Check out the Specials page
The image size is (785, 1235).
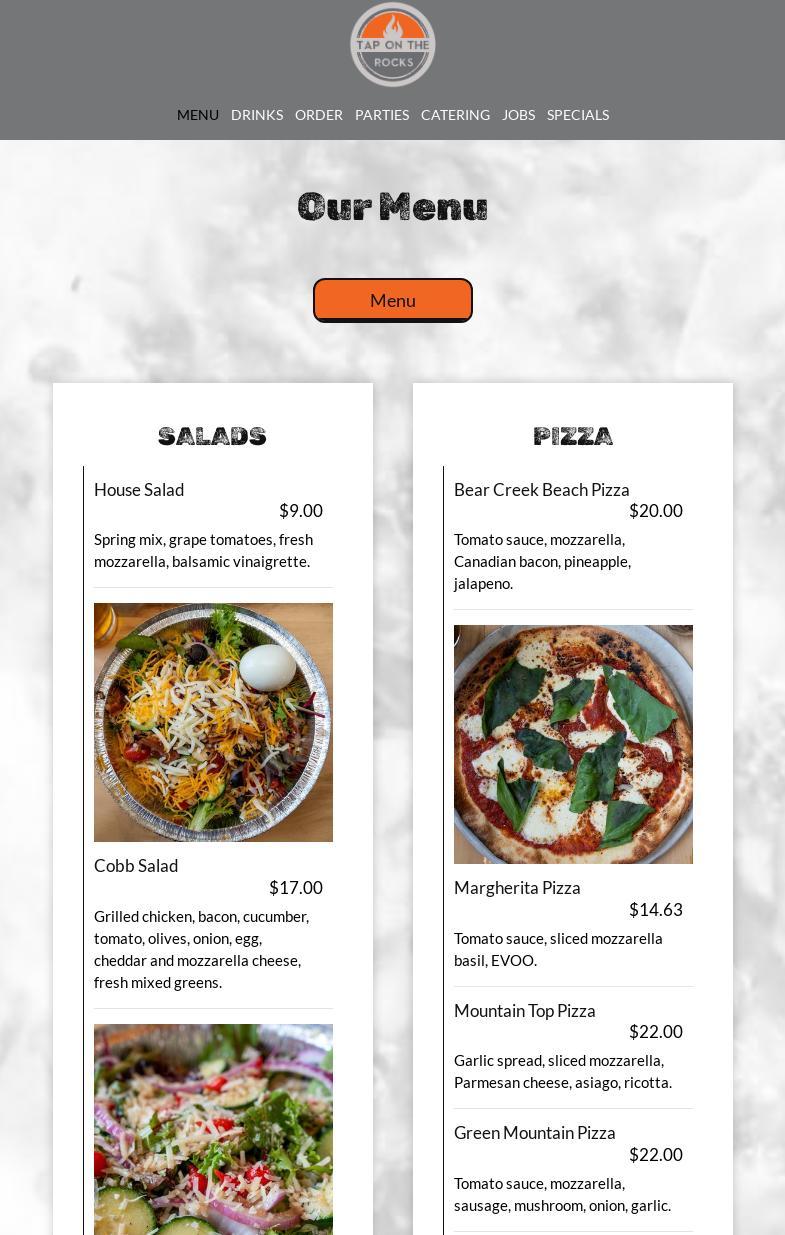pyautogui.click(x=578, y=115)
